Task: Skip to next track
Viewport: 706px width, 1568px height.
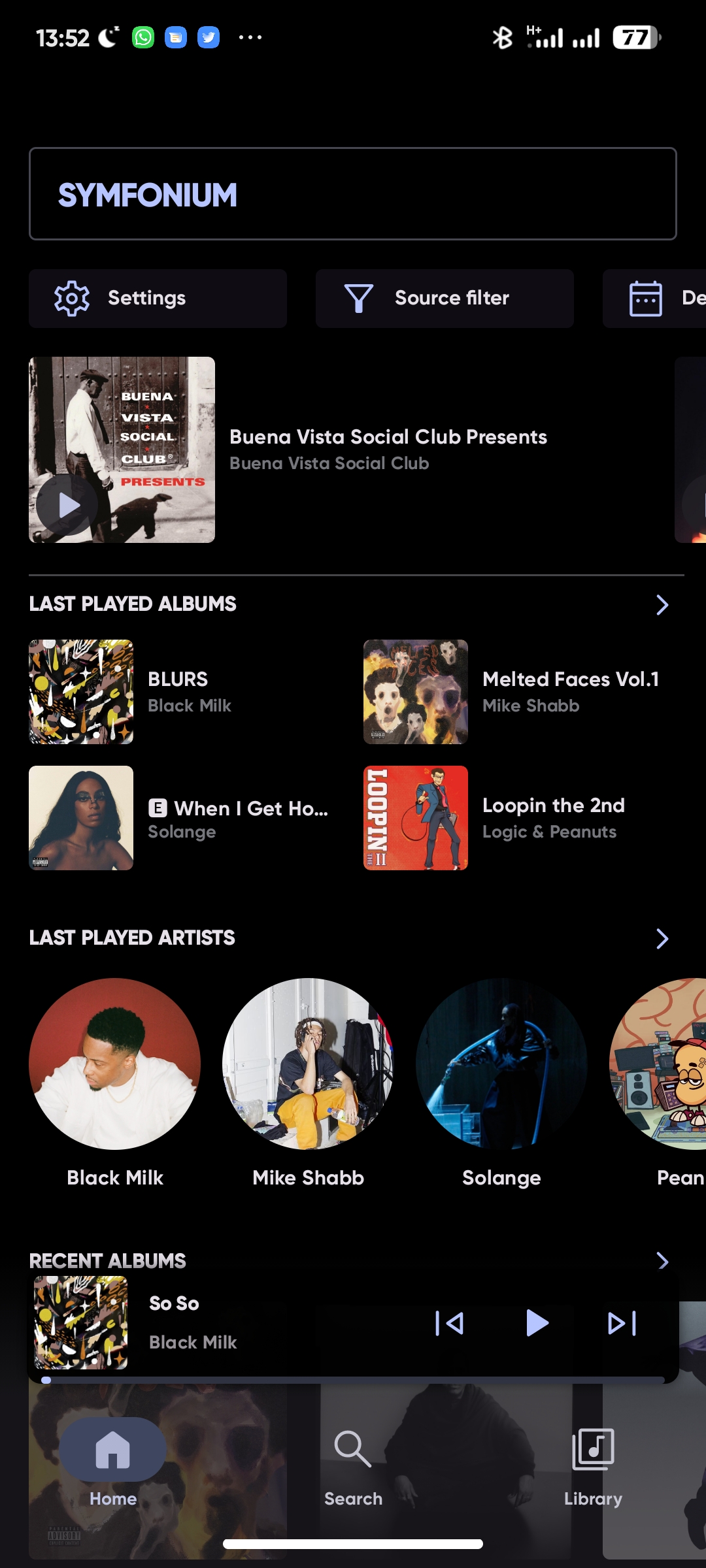Action: click(x=622, y=1324)
